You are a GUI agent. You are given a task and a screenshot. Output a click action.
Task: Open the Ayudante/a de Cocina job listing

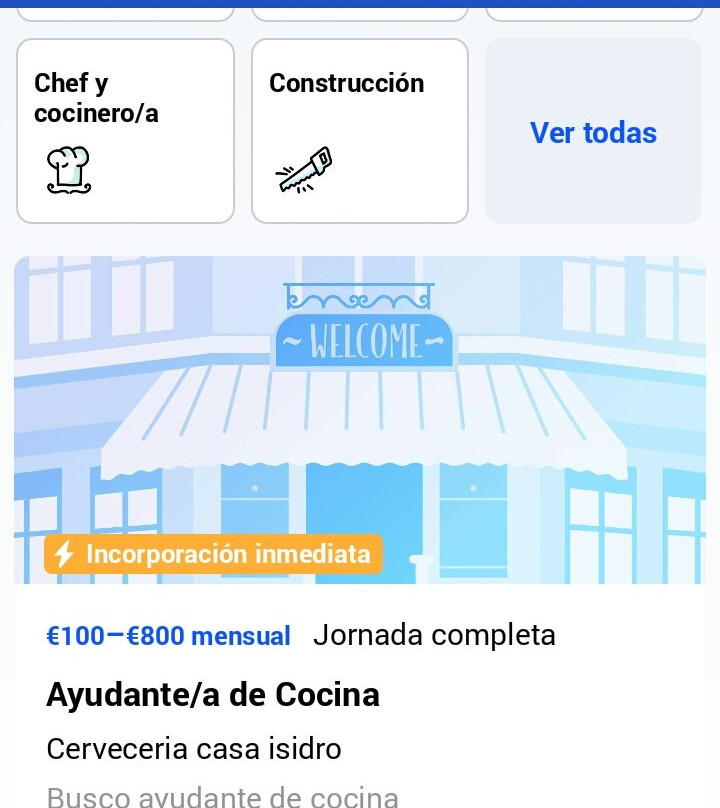(x=213, y=694)
